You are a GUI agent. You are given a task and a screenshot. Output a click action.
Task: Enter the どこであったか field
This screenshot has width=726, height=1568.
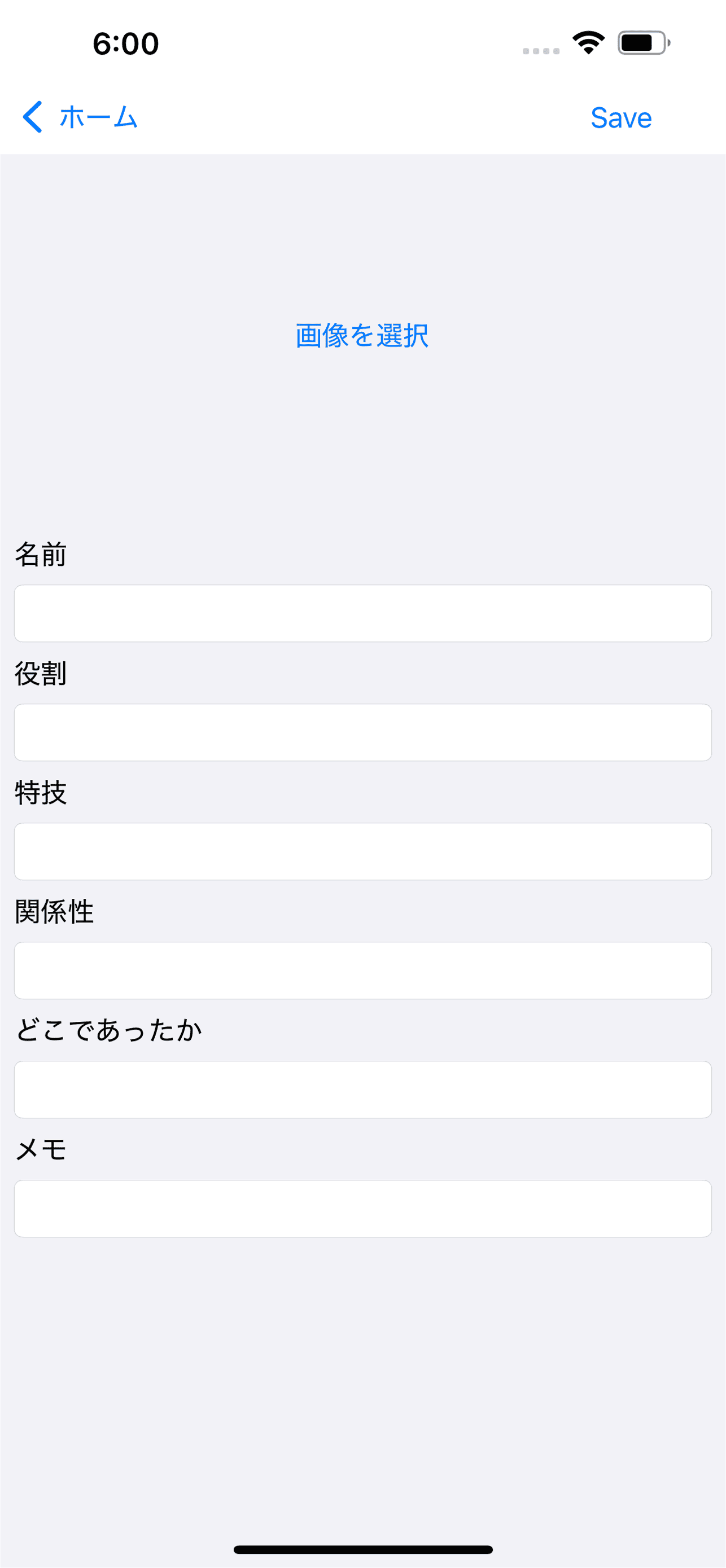point(362,1089)
